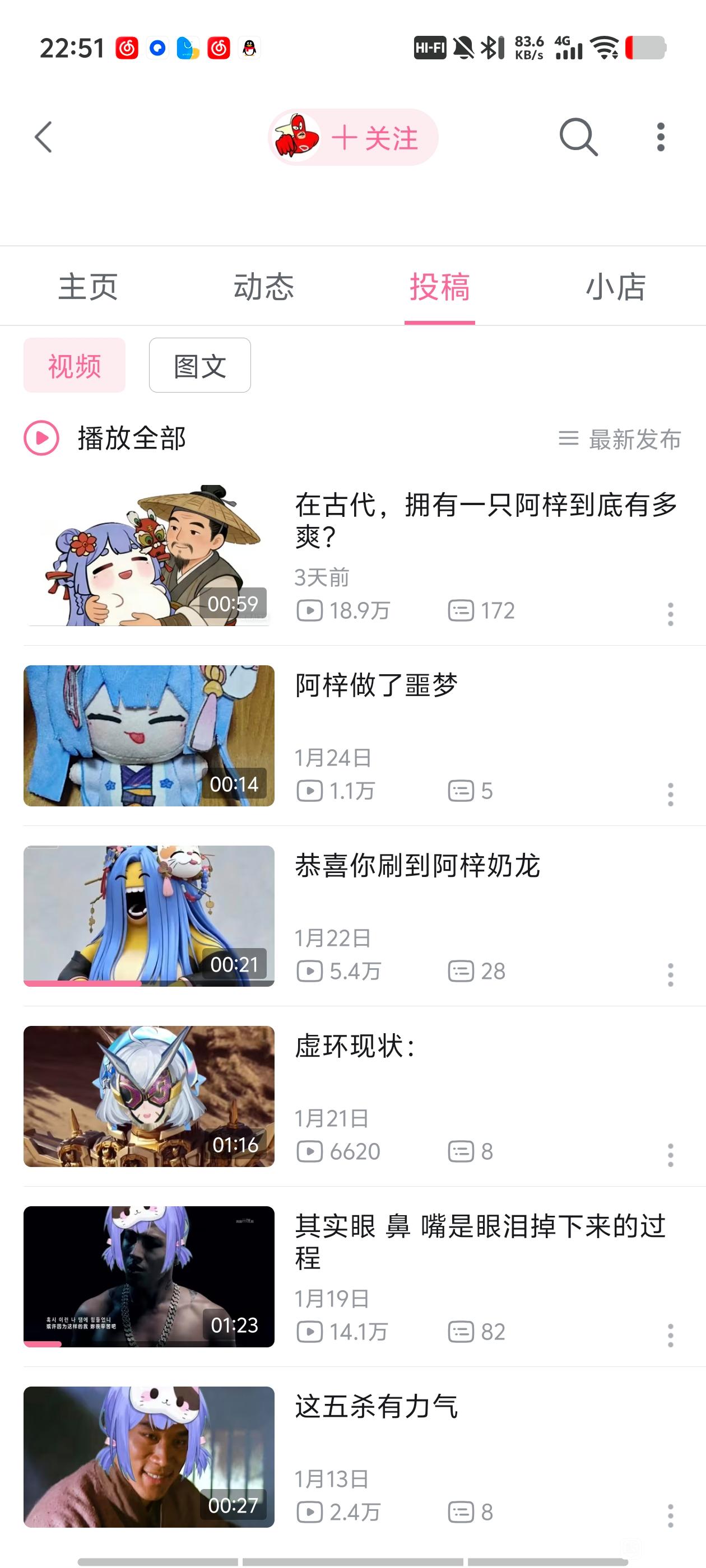Open the video 这五杀有力气

(x=377, y=1407)
